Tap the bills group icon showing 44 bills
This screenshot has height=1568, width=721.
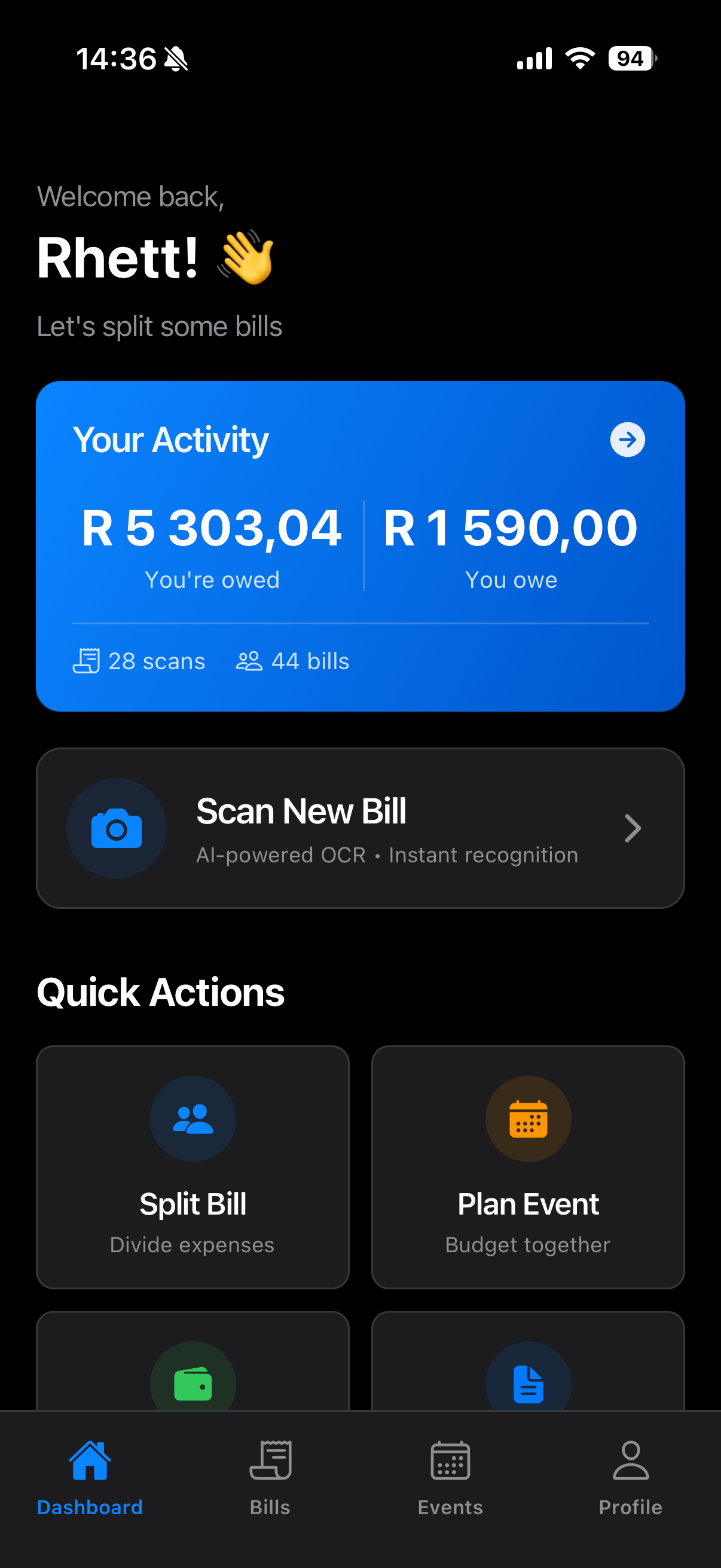(249, 660)
